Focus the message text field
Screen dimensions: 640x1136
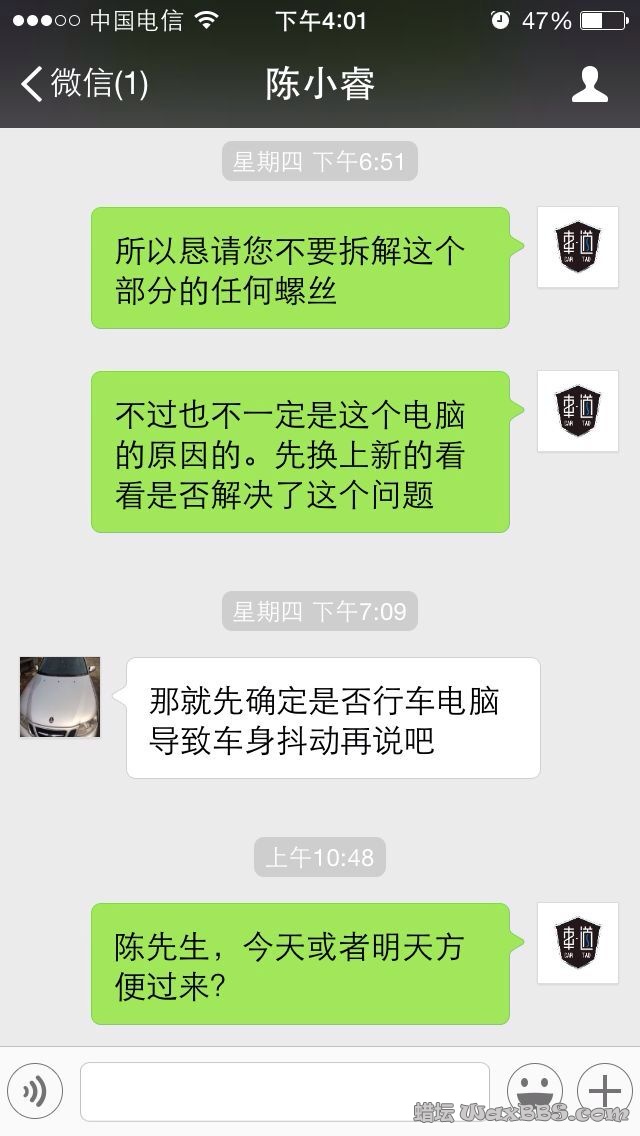pyautogui.click(x=284, y=1091)
